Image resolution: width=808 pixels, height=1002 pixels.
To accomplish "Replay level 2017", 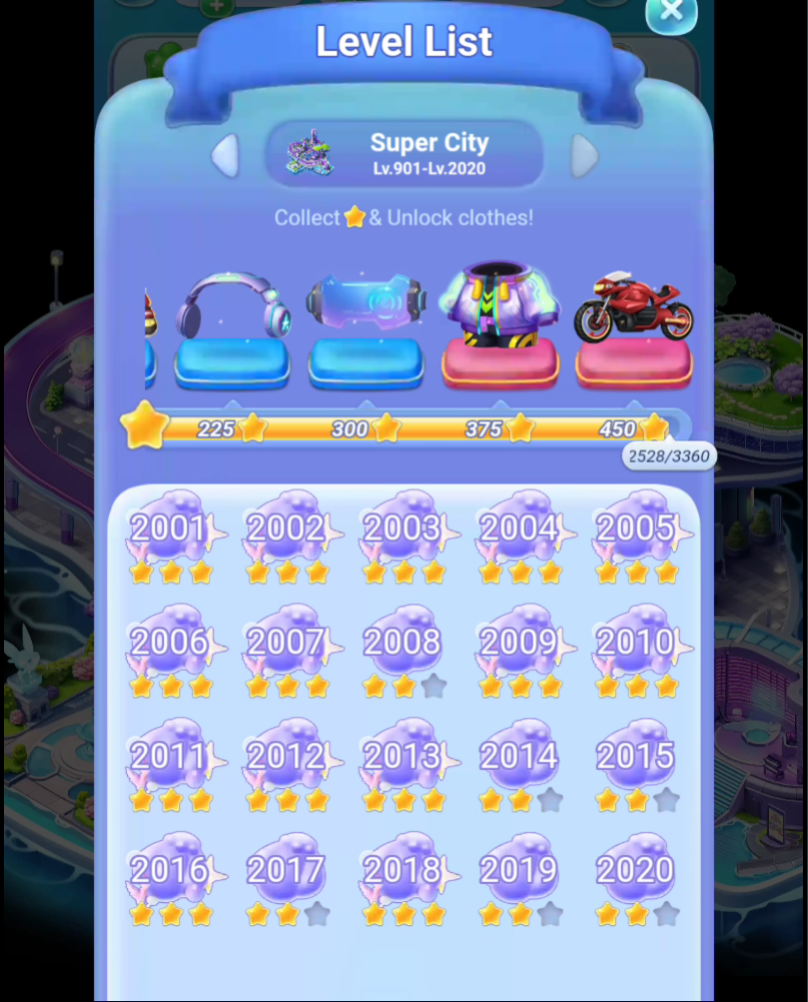I will (287, 872).
